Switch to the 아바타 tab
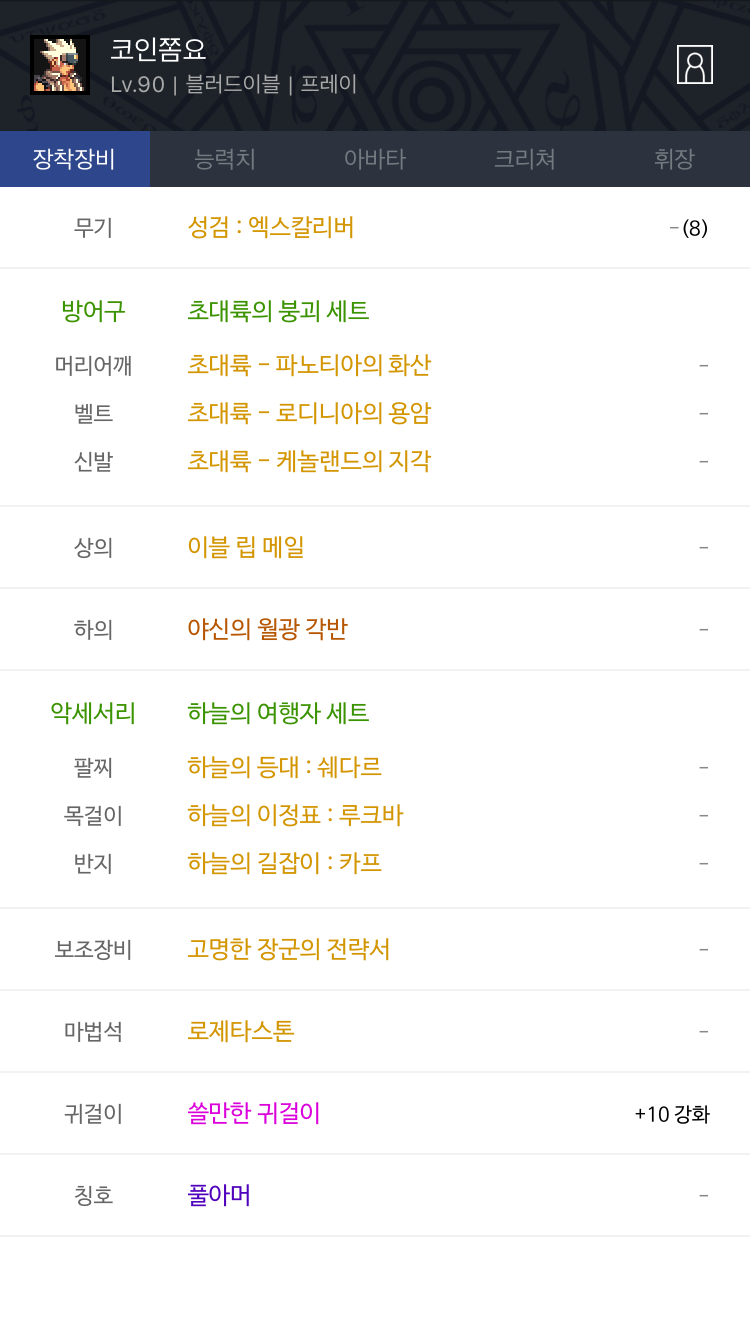This screenshot has width=750, height=1334. [x=375, y=159]
